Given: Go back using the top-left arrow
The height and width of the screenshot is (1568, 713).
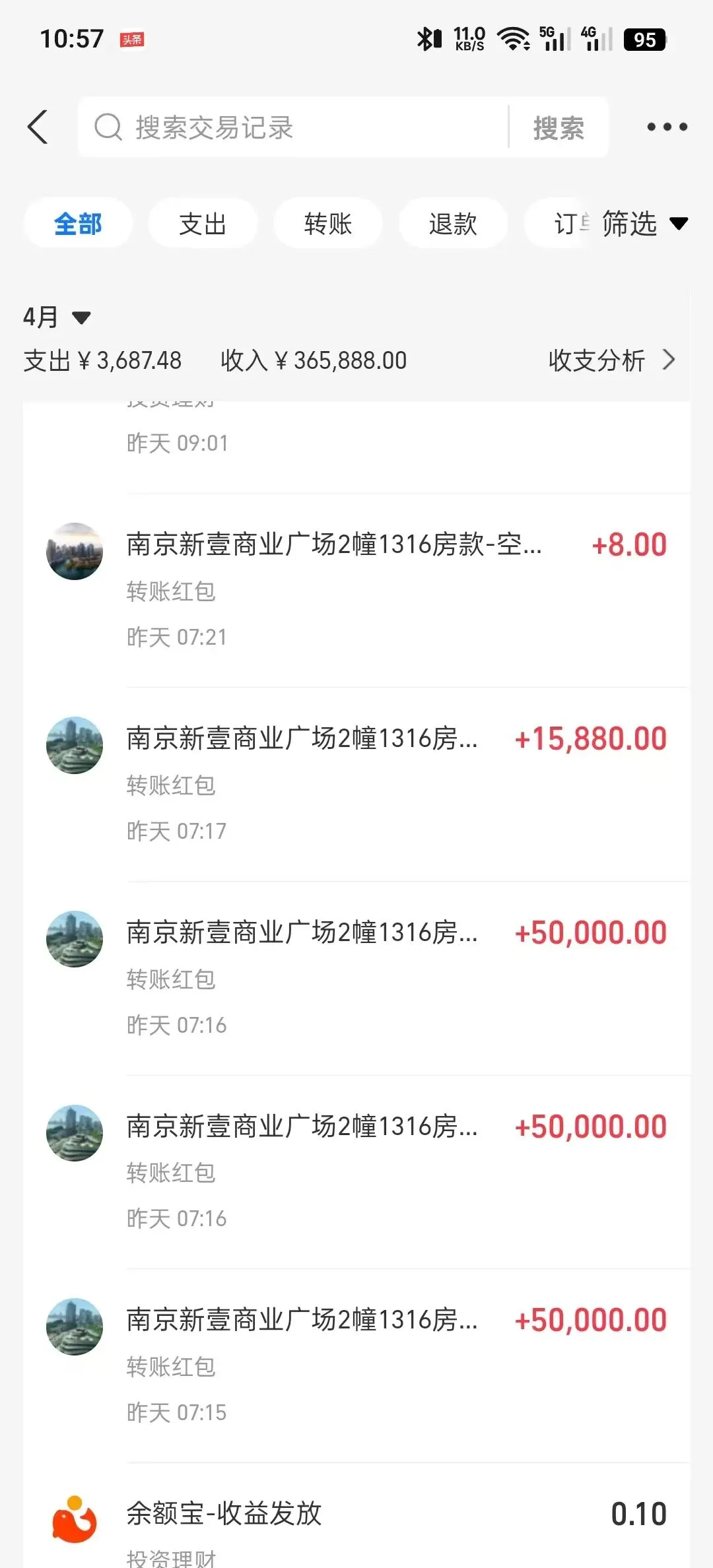Looking at the screenshot, I should coord(38,127).
